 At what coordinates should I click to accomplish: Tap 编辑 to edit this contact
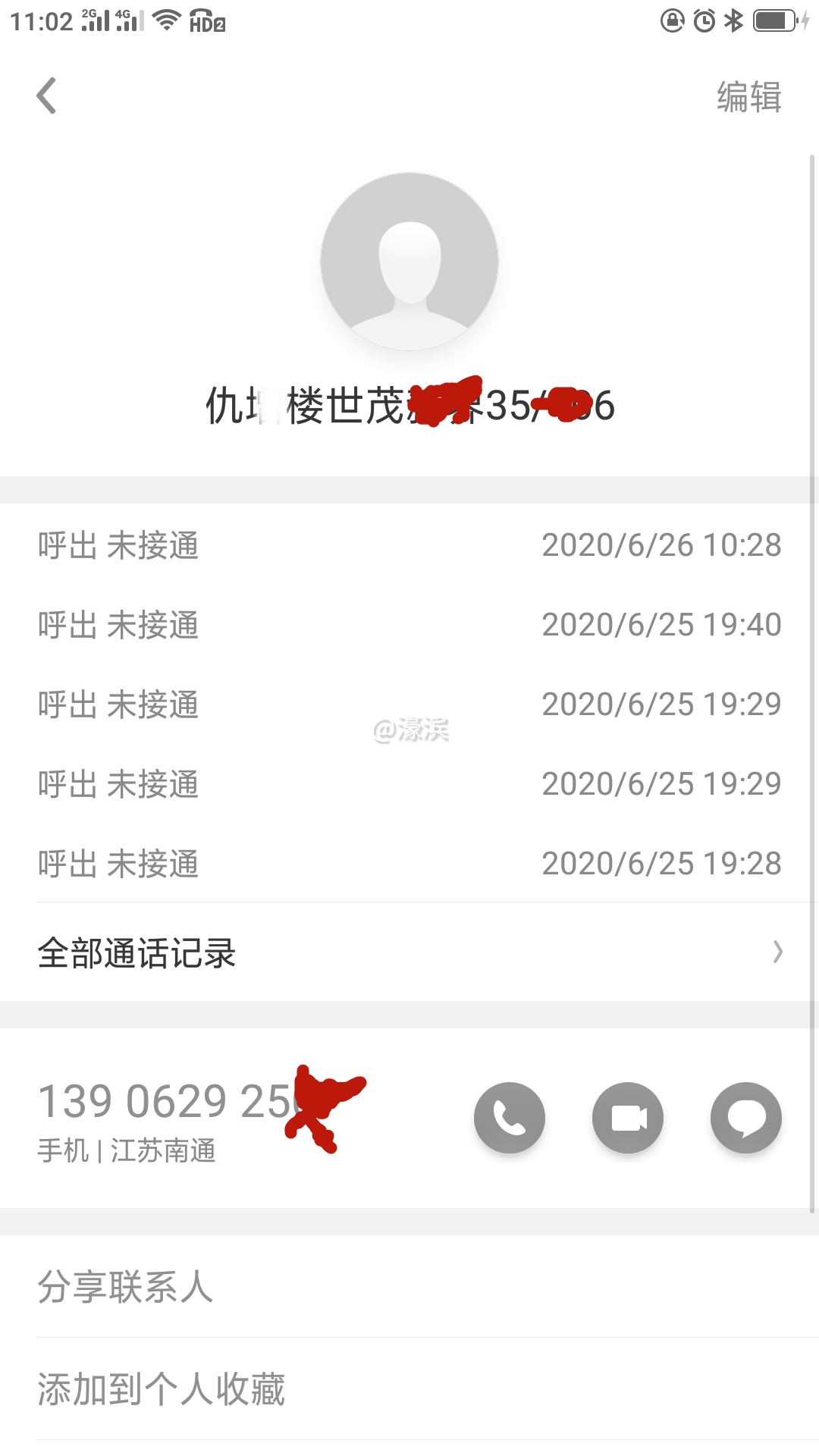pos(748,97)
